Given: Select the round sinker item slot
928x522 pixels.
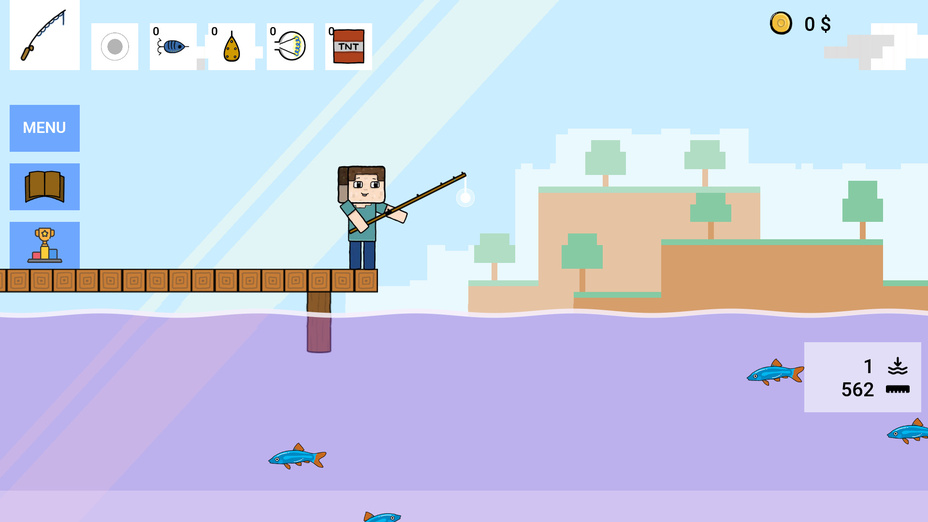Looking at the screenshot, I should 114,47.
